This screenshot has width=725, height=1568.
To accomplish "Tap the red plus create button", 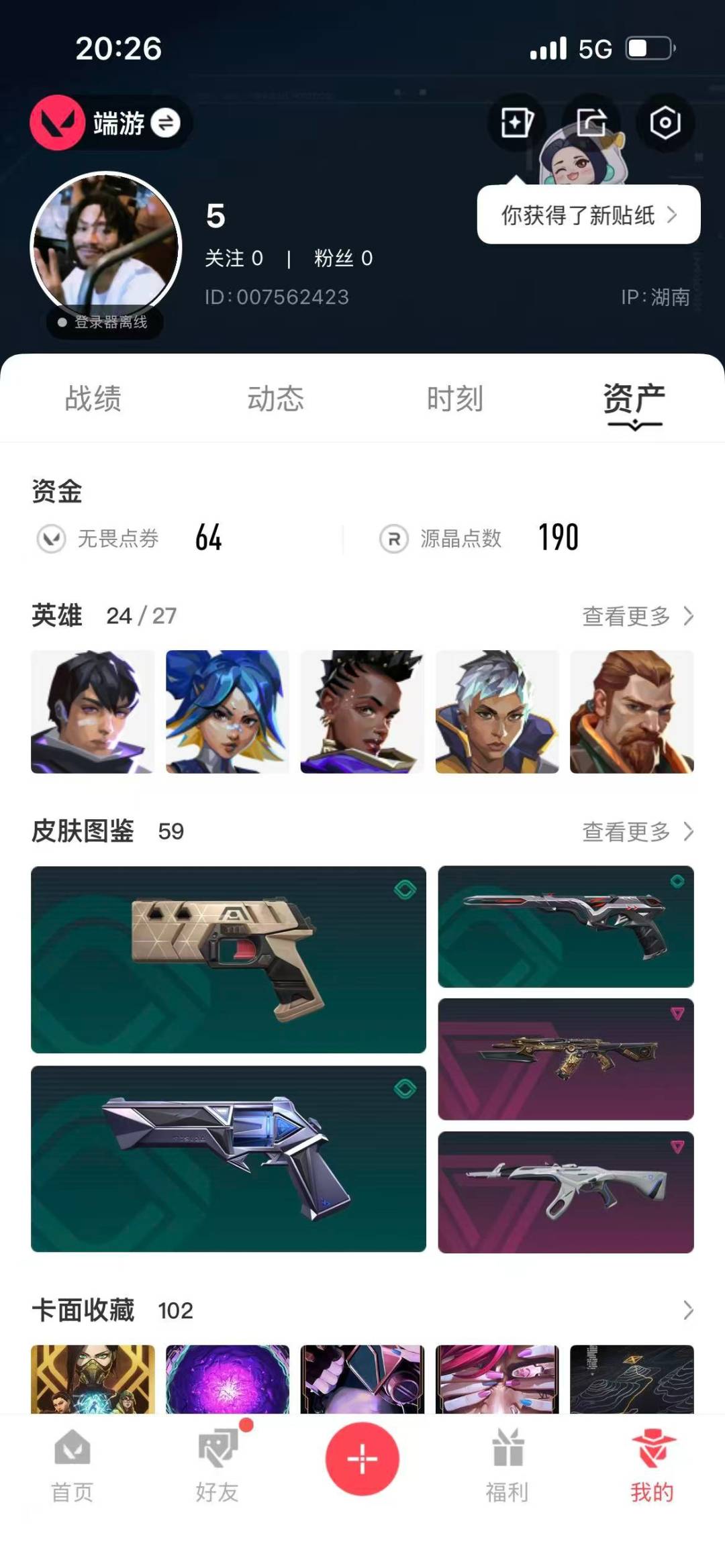I will 362,1459.
